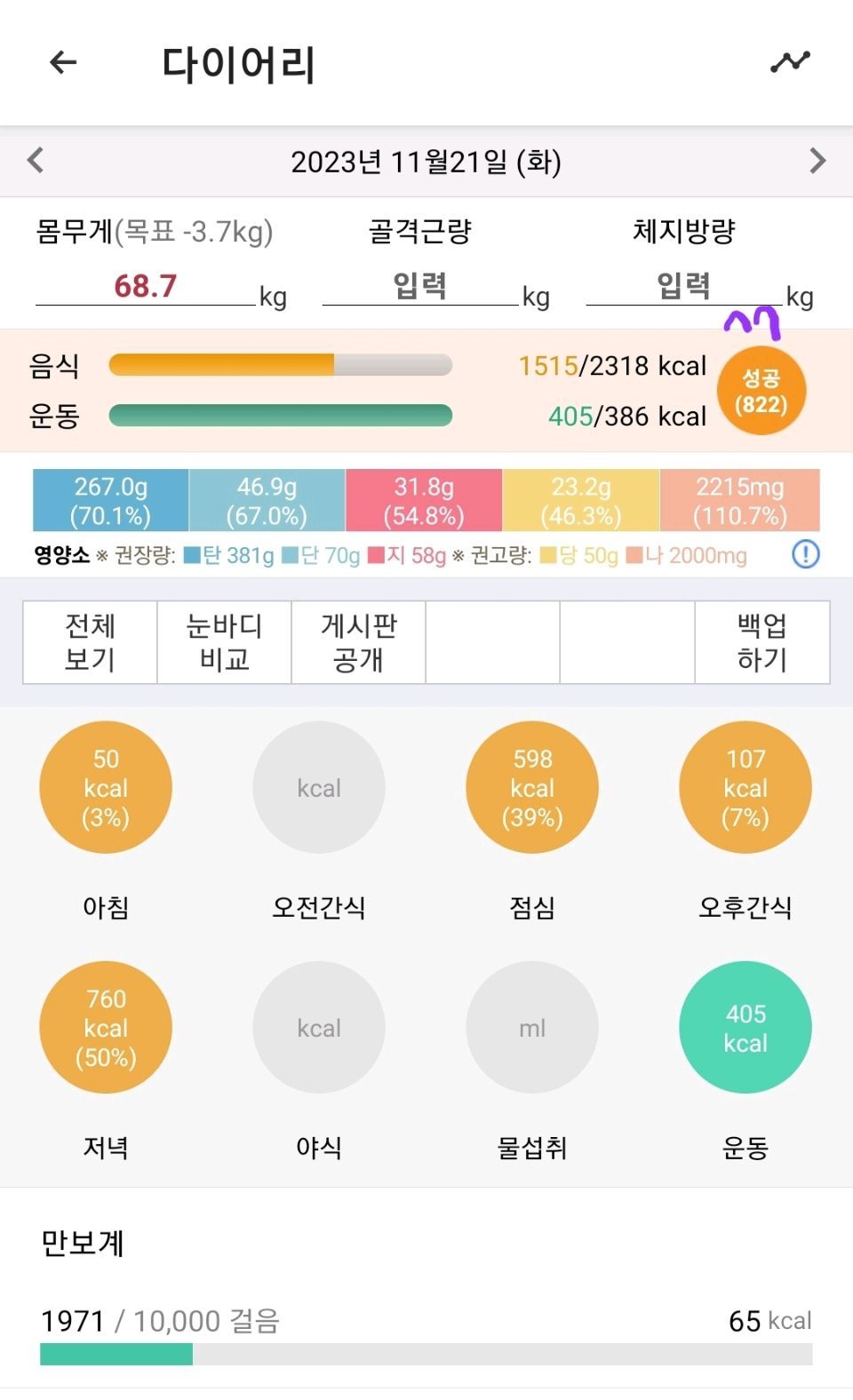Go back from the diary screen
This screenshot has width=853, height=1400.
(x=63, y=62)
